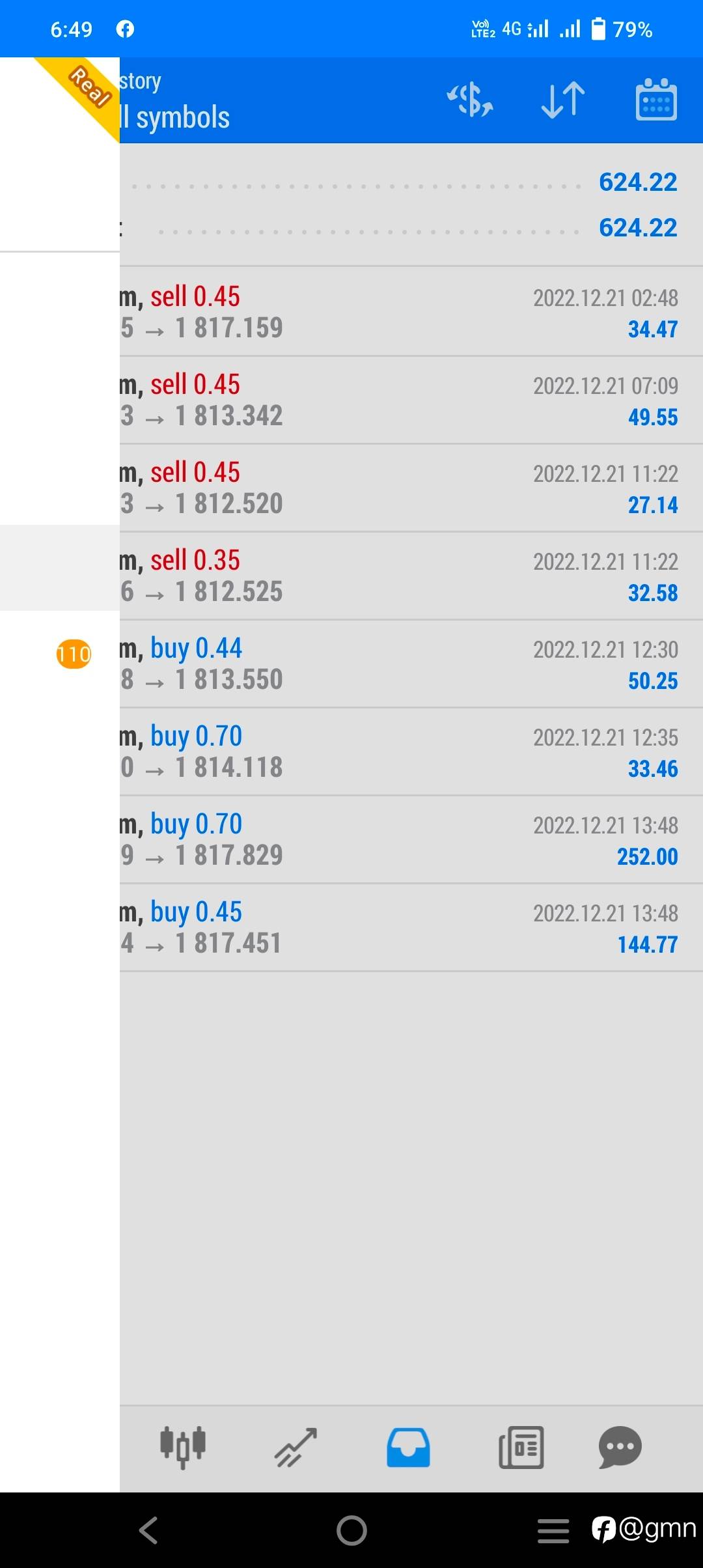
Task: Open the sell 0.45 trade closed at 1 817.159
Action: (x=411, y=311)
